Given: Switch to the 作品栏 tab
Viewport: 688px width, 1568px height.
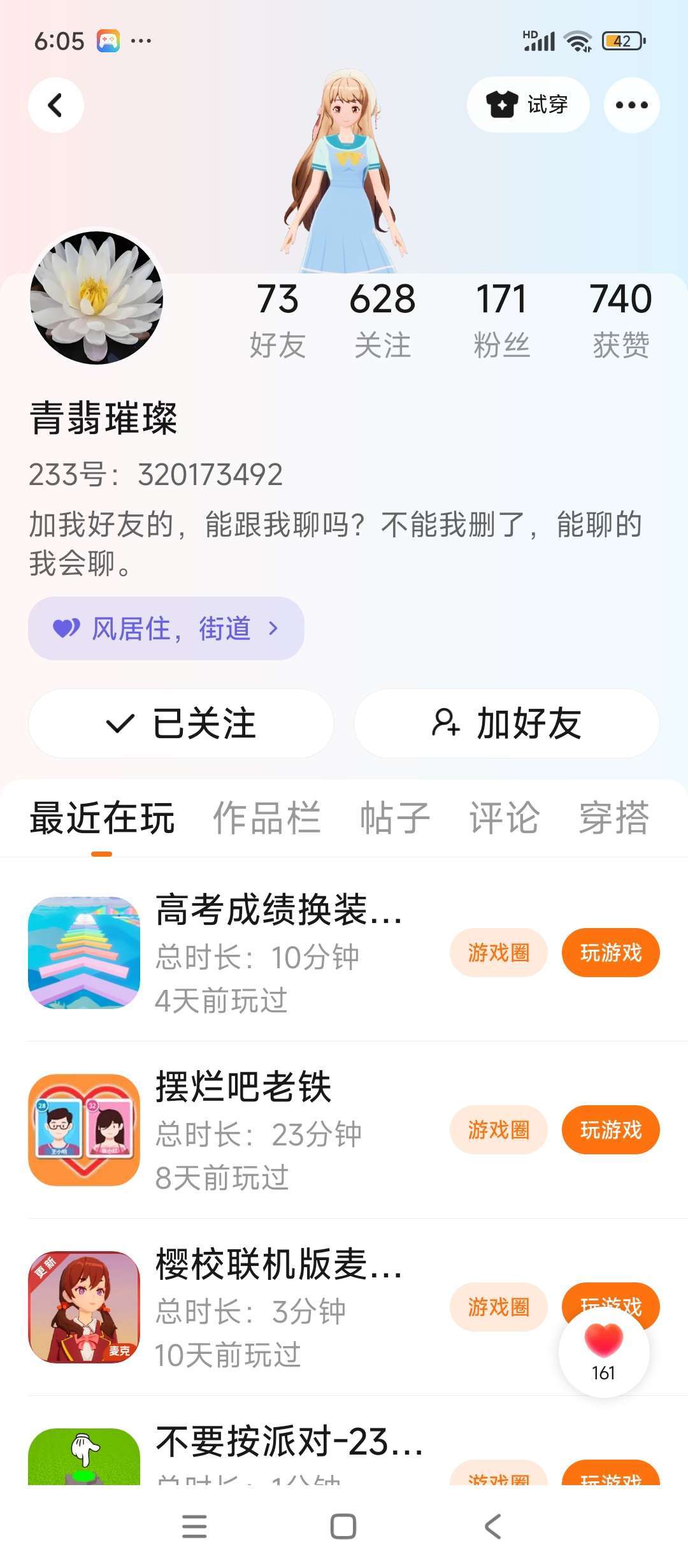Looking at the screenshot, I should (x=266, y=818).
